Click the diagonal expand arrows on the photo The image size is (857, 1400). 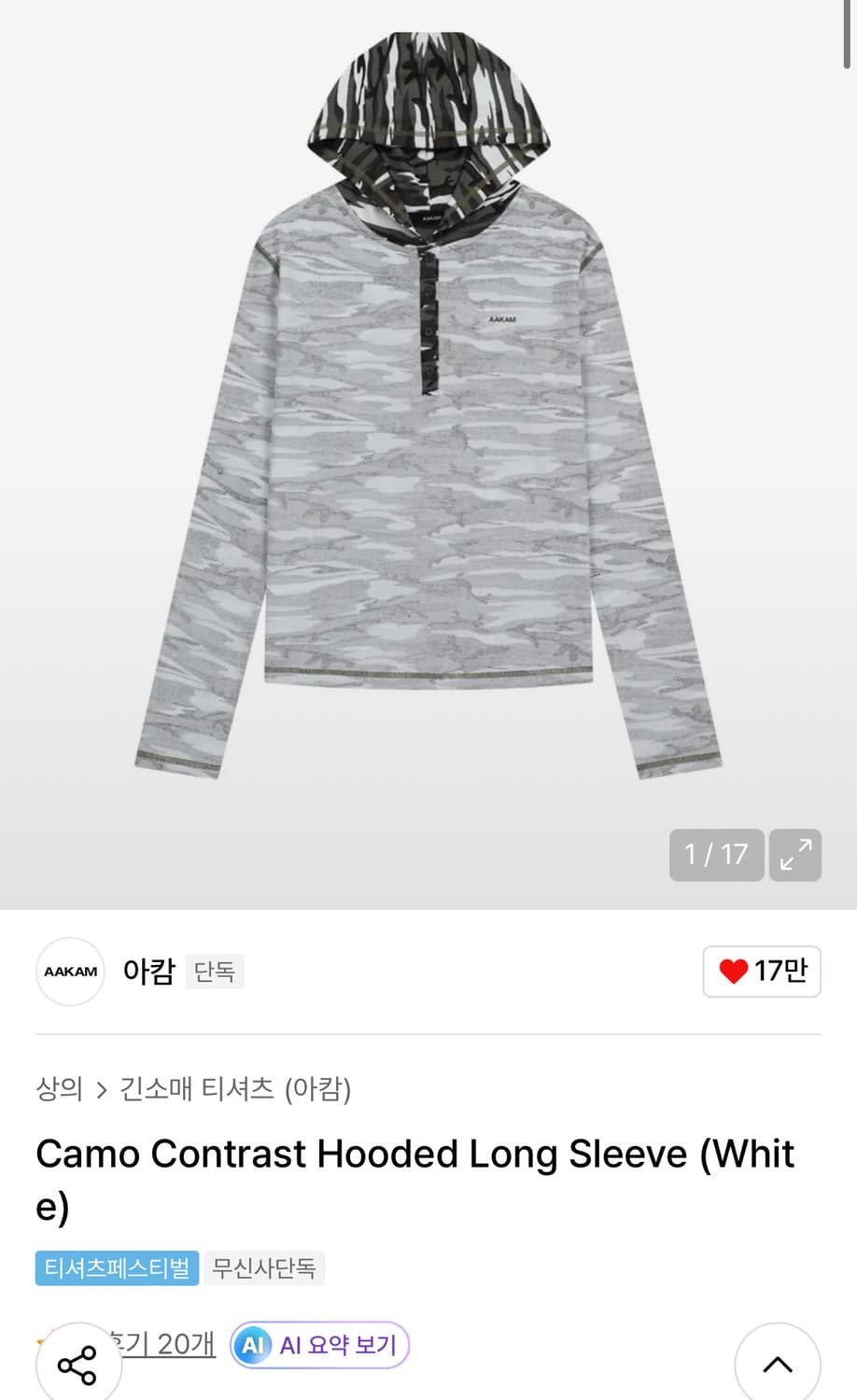[795, 855]
